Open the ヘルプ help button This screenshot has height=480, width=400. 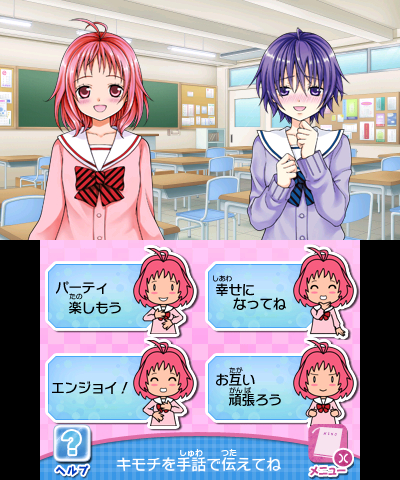click(72, 451)
